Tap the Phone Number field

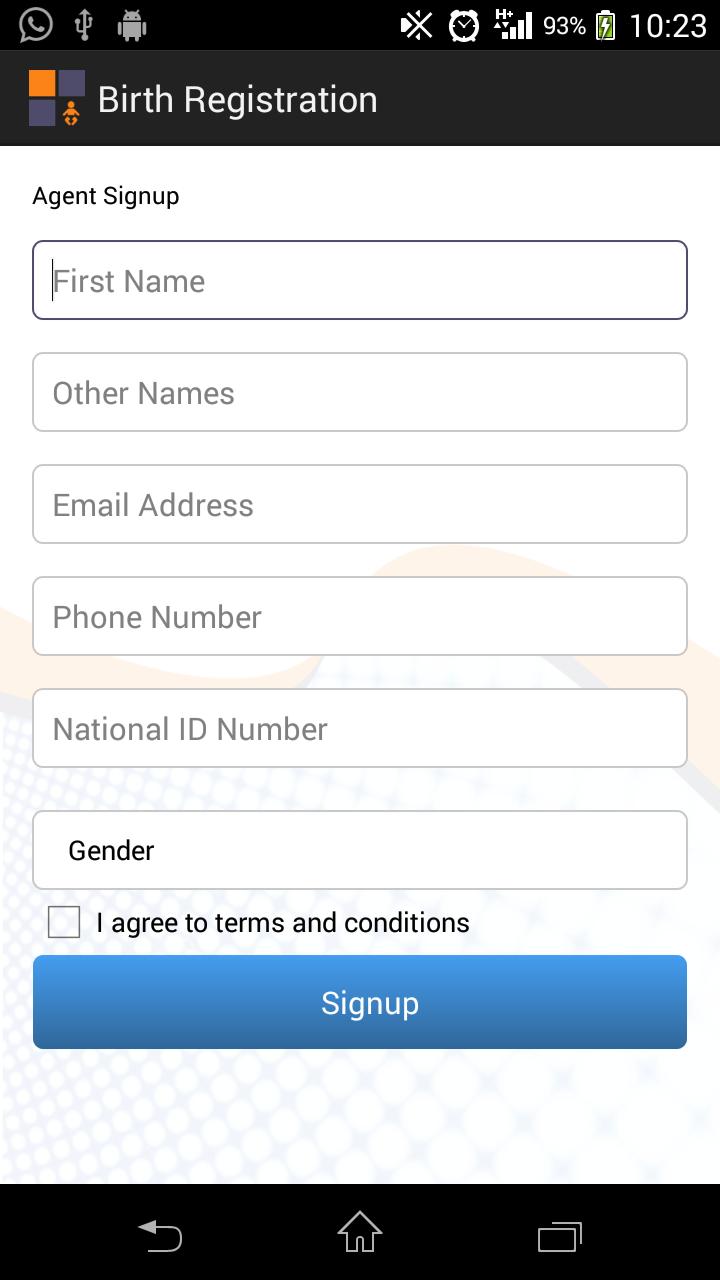click(360, 616)
